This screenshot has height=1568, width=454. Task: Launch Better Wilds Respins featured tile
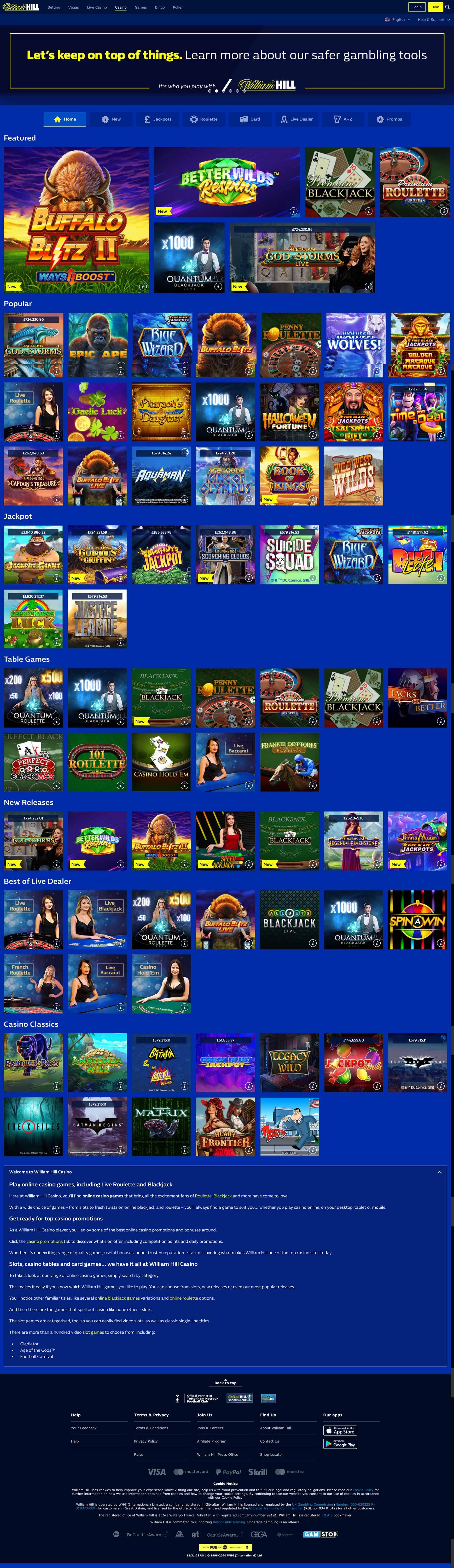[226, 182]
